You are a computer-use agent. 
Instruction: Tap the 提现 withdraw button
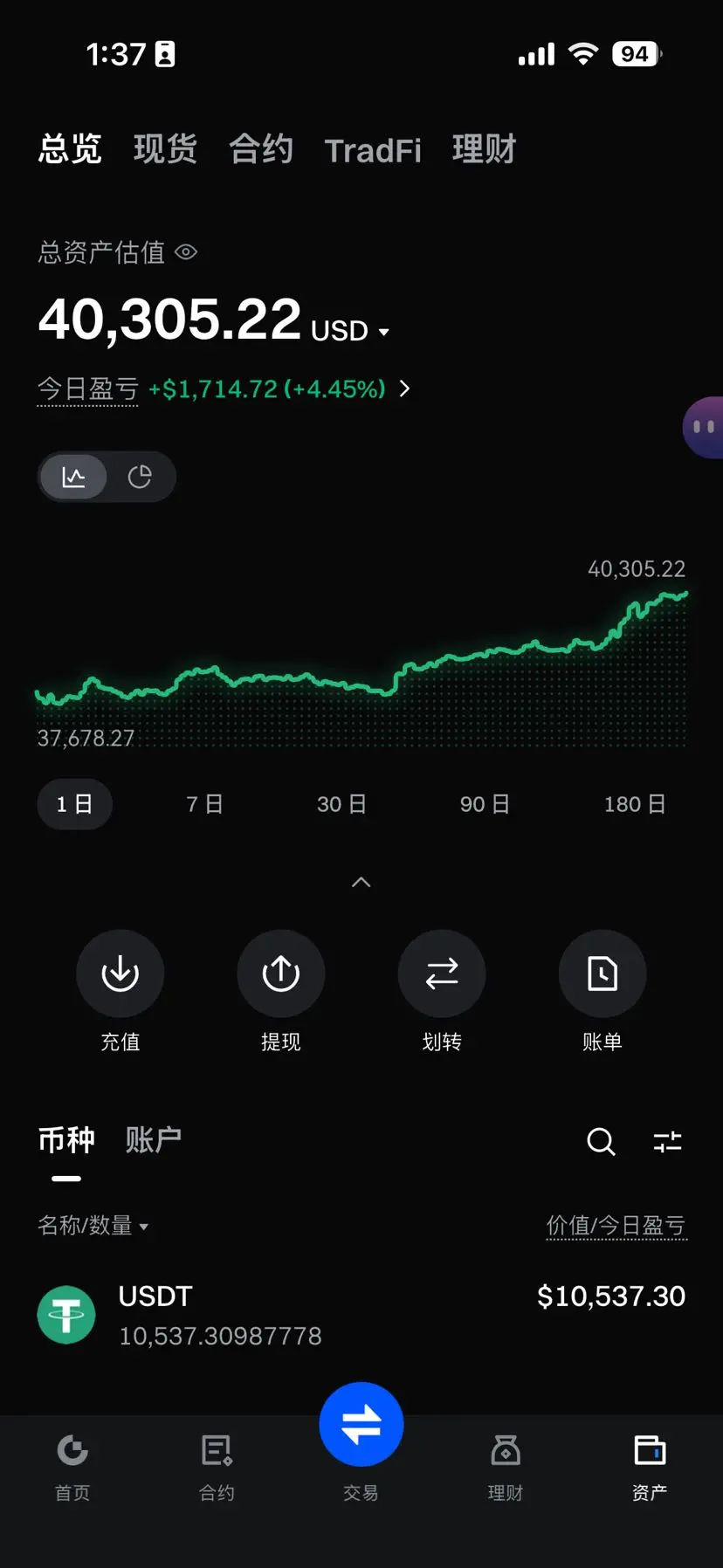281,973
